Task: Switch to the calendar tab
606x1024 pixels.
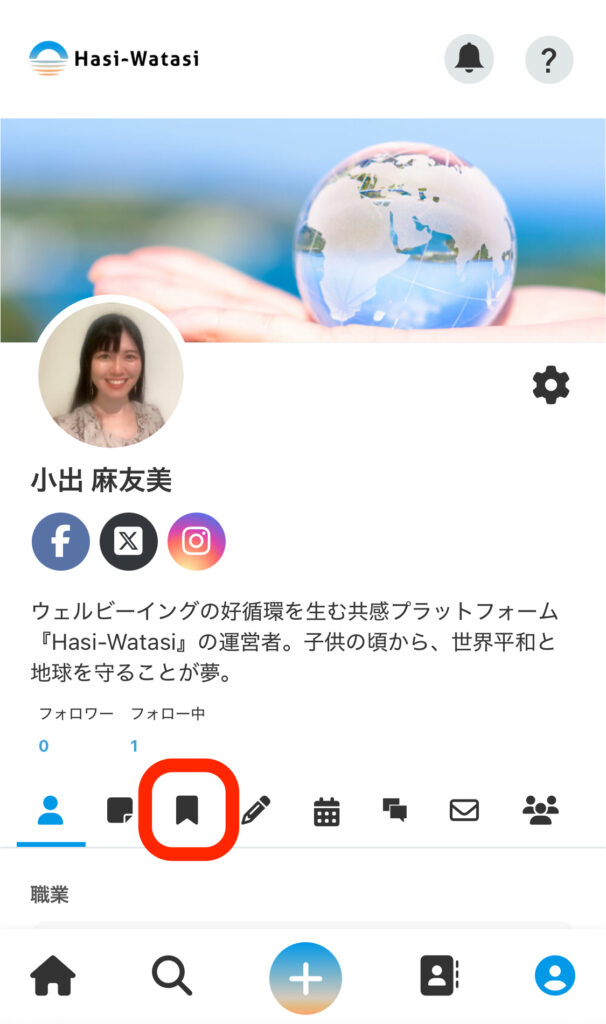Action: [x=326, y=811]
